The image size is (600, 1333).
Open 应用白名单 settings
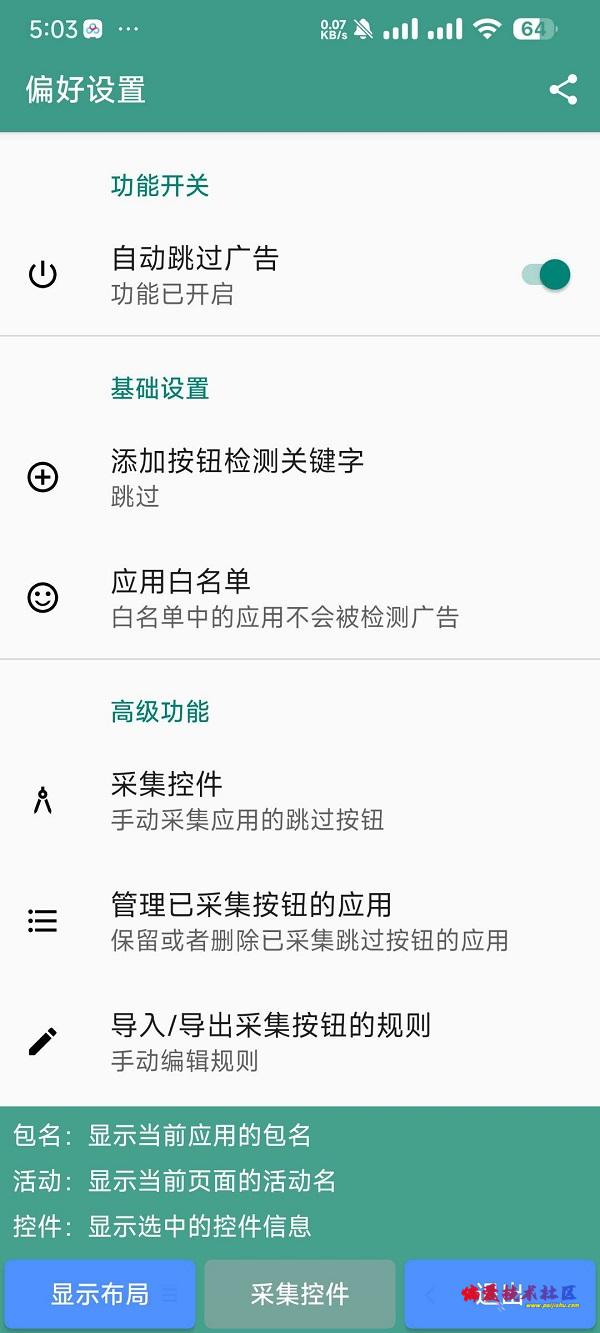pos(300,598)
